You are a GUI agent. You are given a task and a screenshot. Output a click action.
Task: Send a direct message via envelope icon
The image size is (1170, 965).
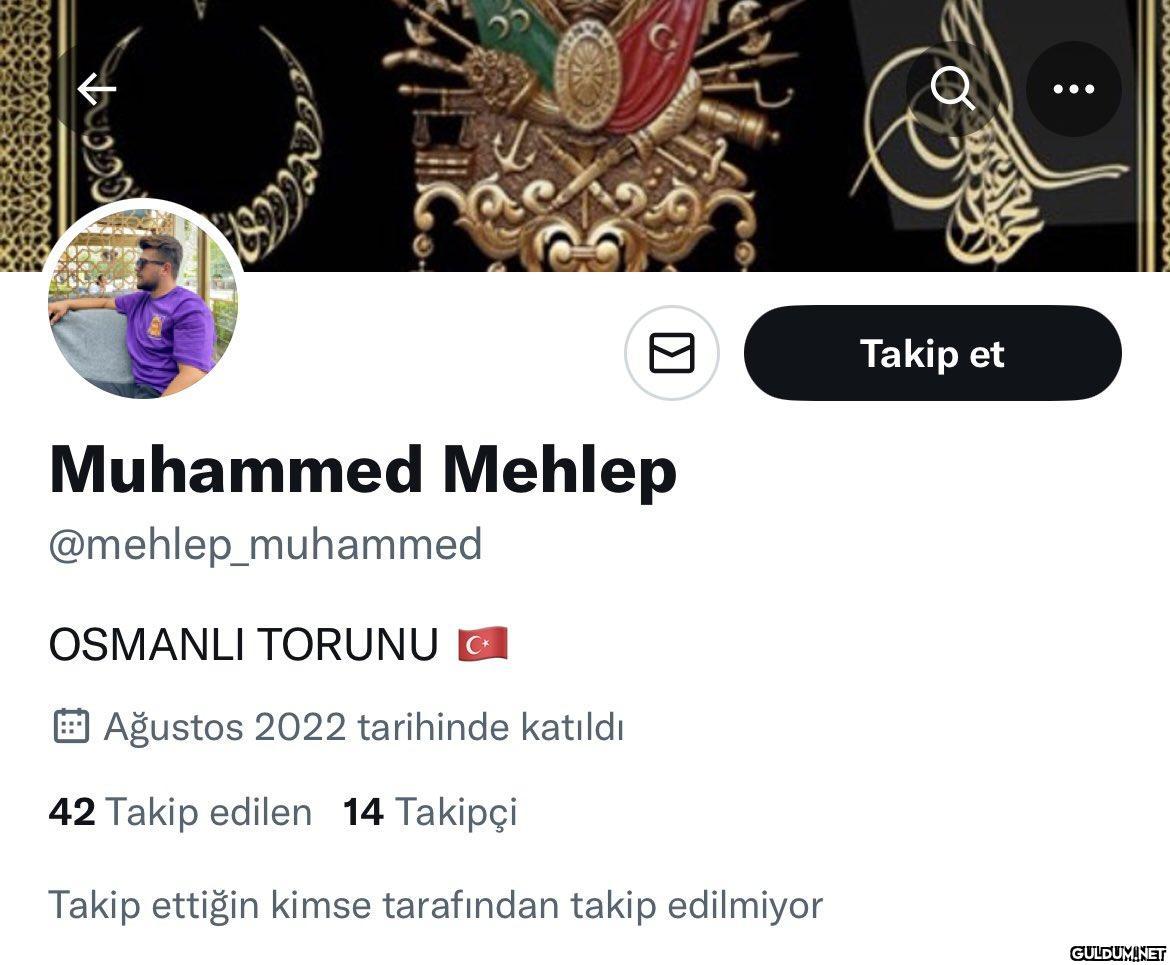[671, 353]
